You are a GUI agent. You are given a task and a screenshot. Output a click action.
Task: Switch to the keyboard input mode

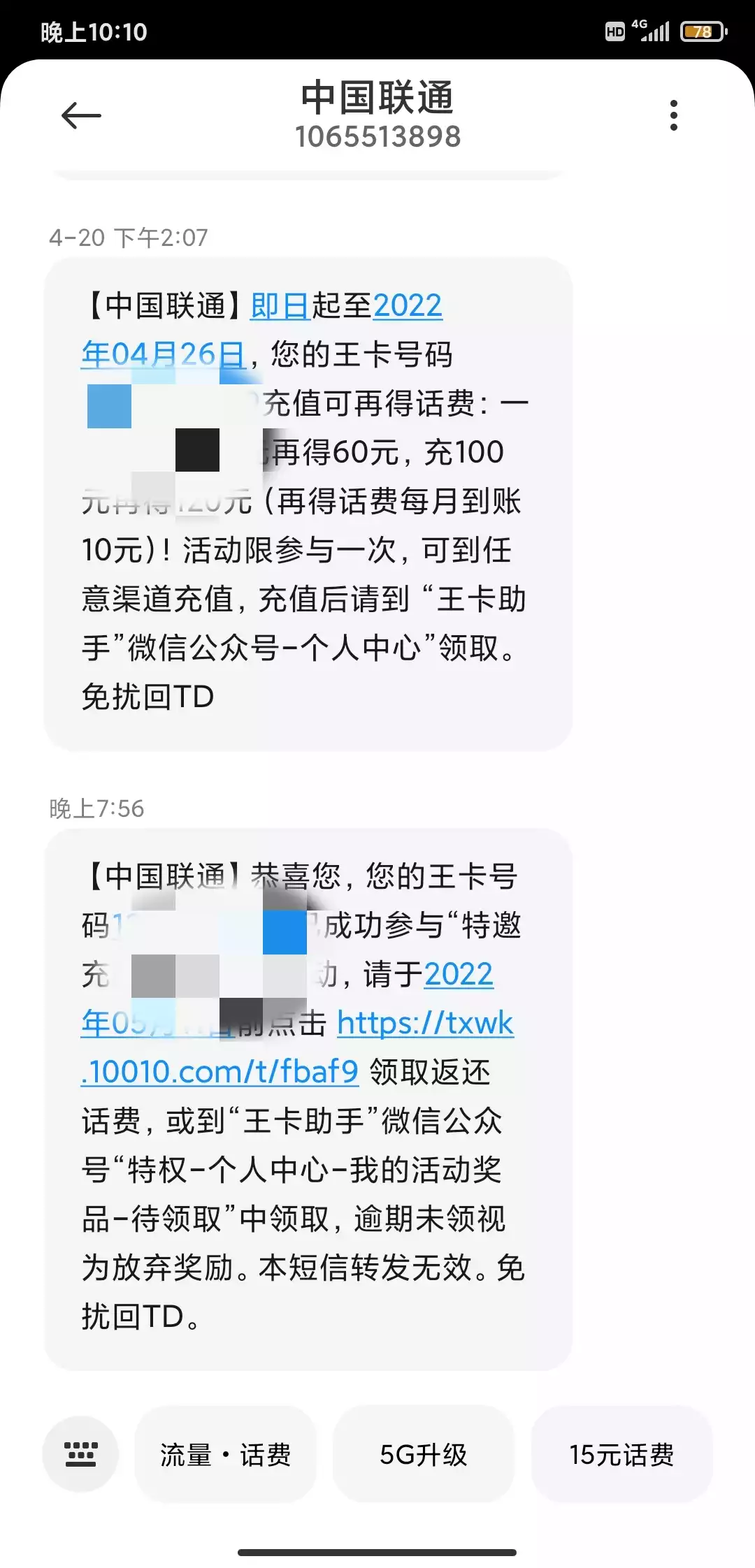pos(80,1454)
